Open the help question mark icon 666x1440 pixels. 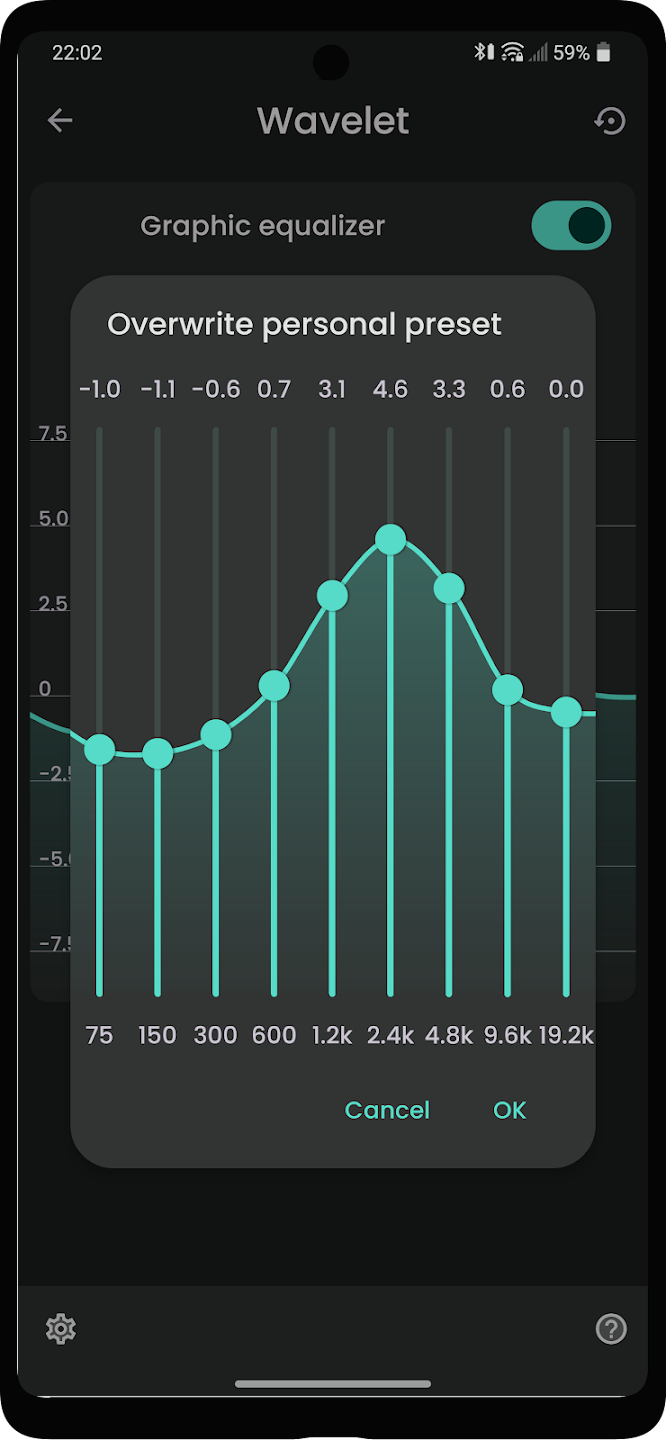tap(611, 1329)
